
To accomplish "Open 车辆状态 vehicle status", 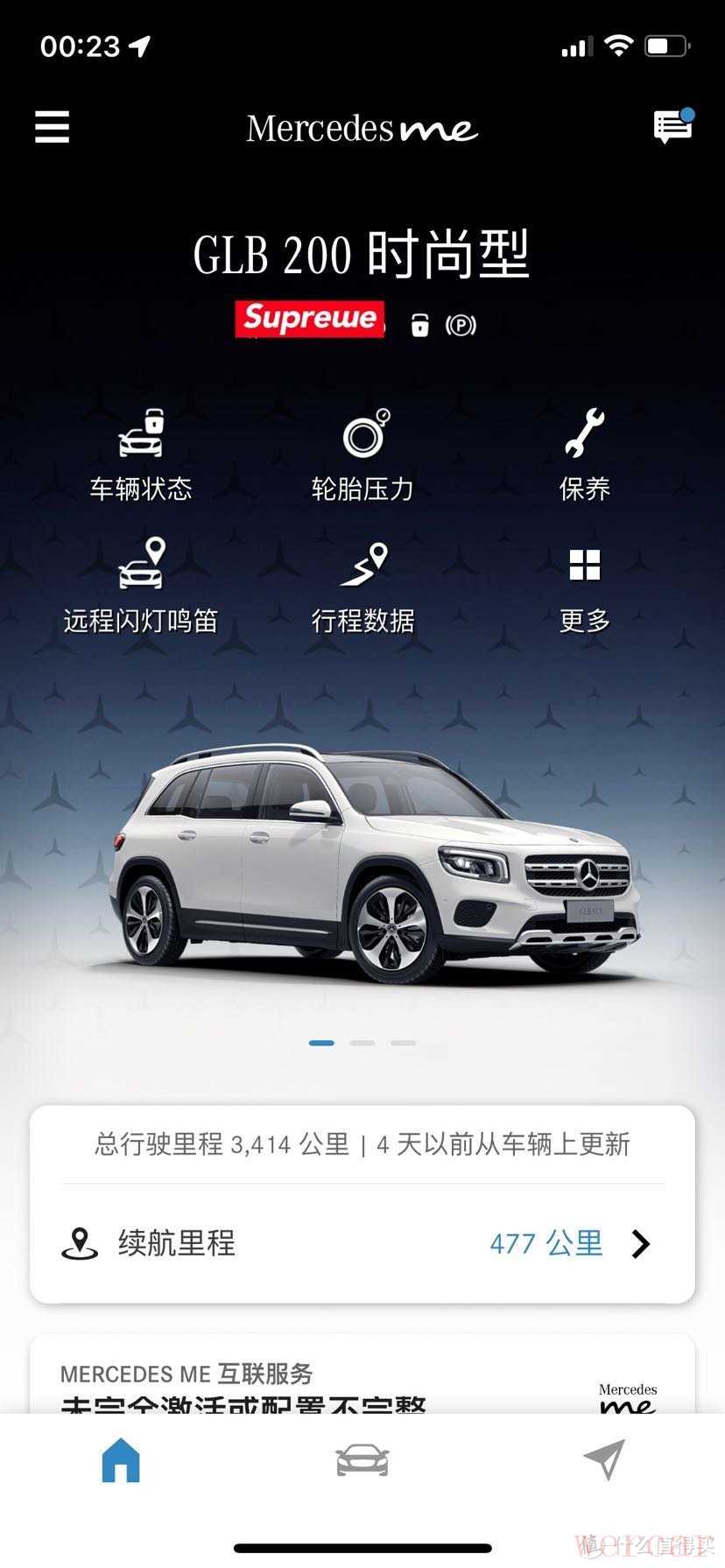I will [141, 454].
